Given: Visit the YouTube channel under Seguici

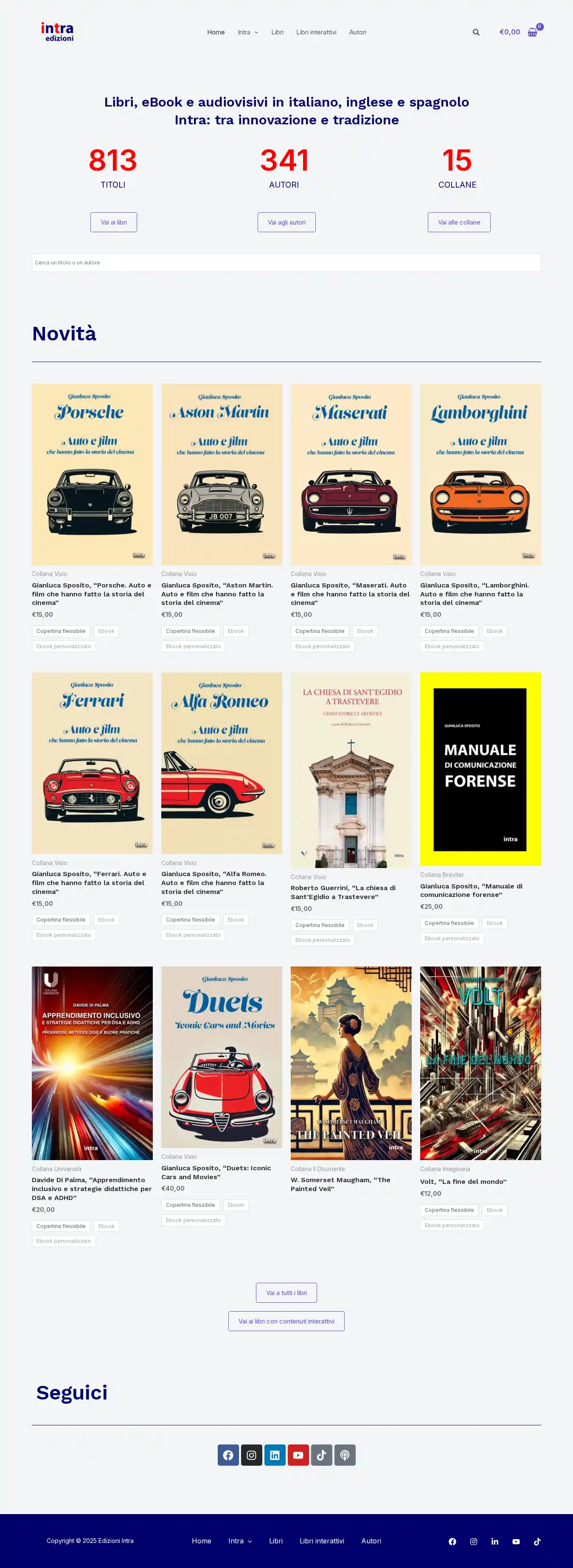Looking at the screenshot, I should [x=298, y=1456].
